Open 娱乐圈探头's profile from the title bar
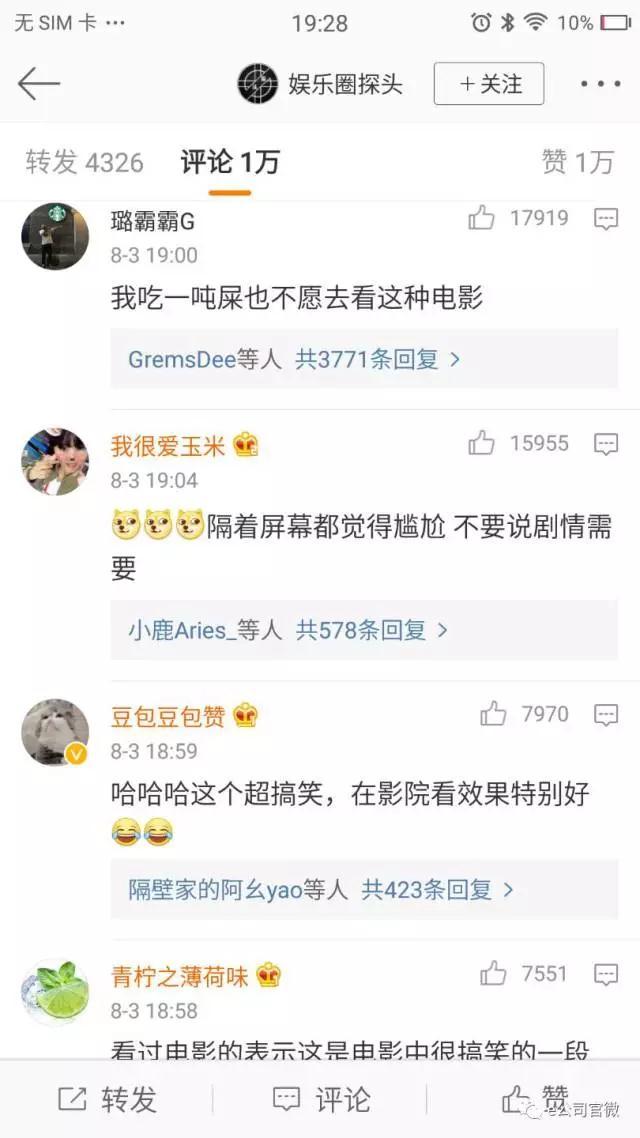This screenshot has width=640, height=1138. pos(320,84)
